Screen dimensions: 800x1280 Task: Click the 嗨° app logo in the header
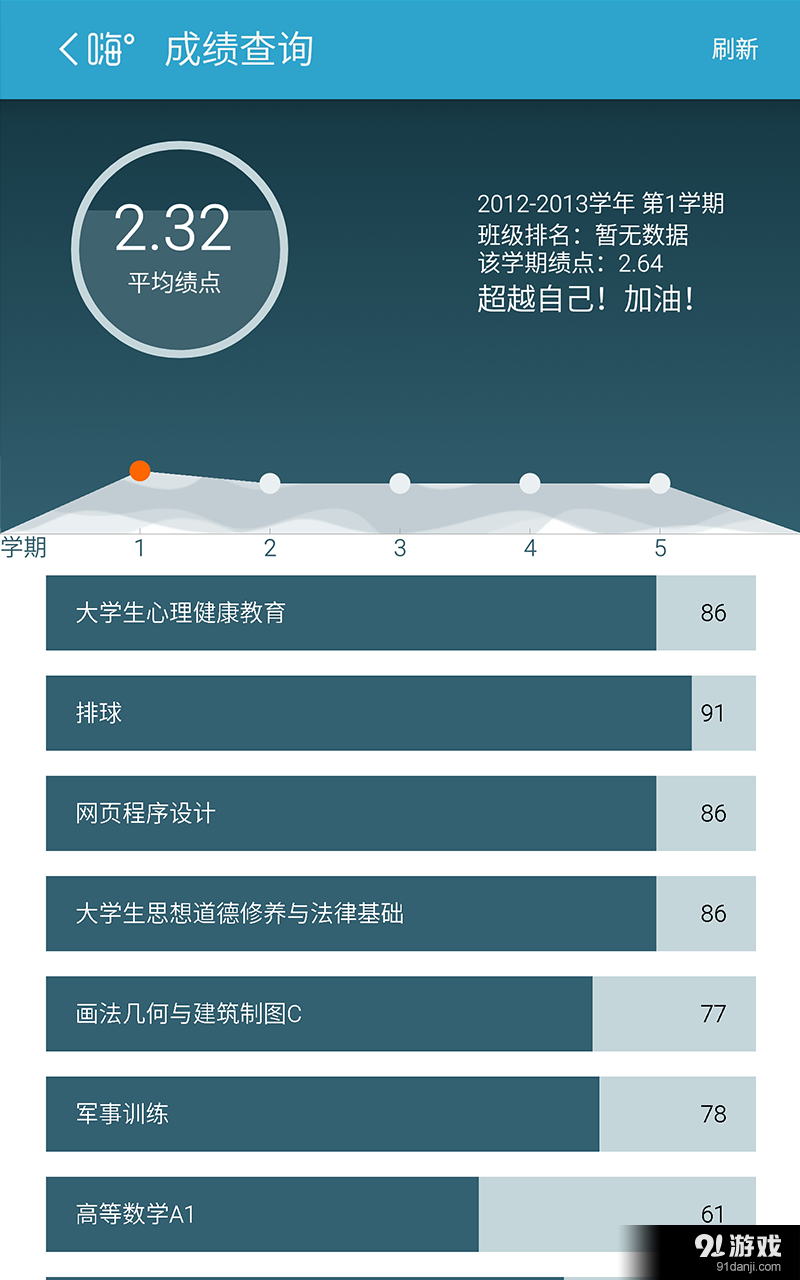[110, 49]
